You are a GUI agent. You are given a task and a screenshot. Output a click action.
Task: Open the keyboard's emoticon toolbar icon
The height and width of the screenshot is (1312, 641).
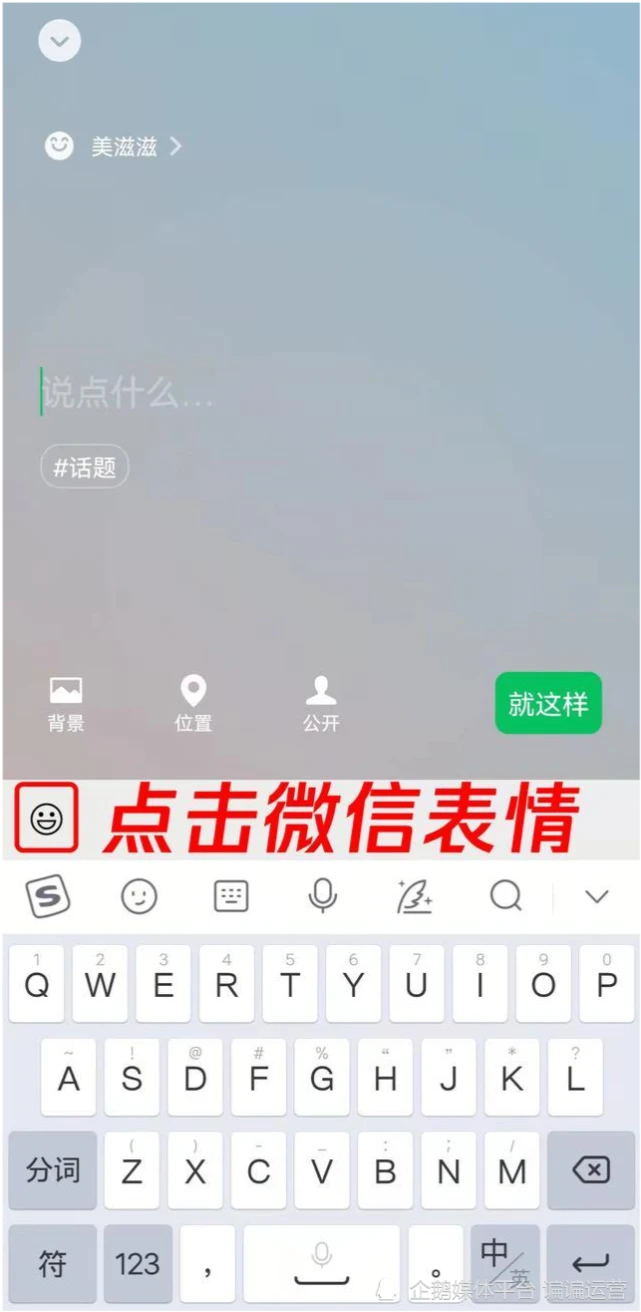pos(139,896)
